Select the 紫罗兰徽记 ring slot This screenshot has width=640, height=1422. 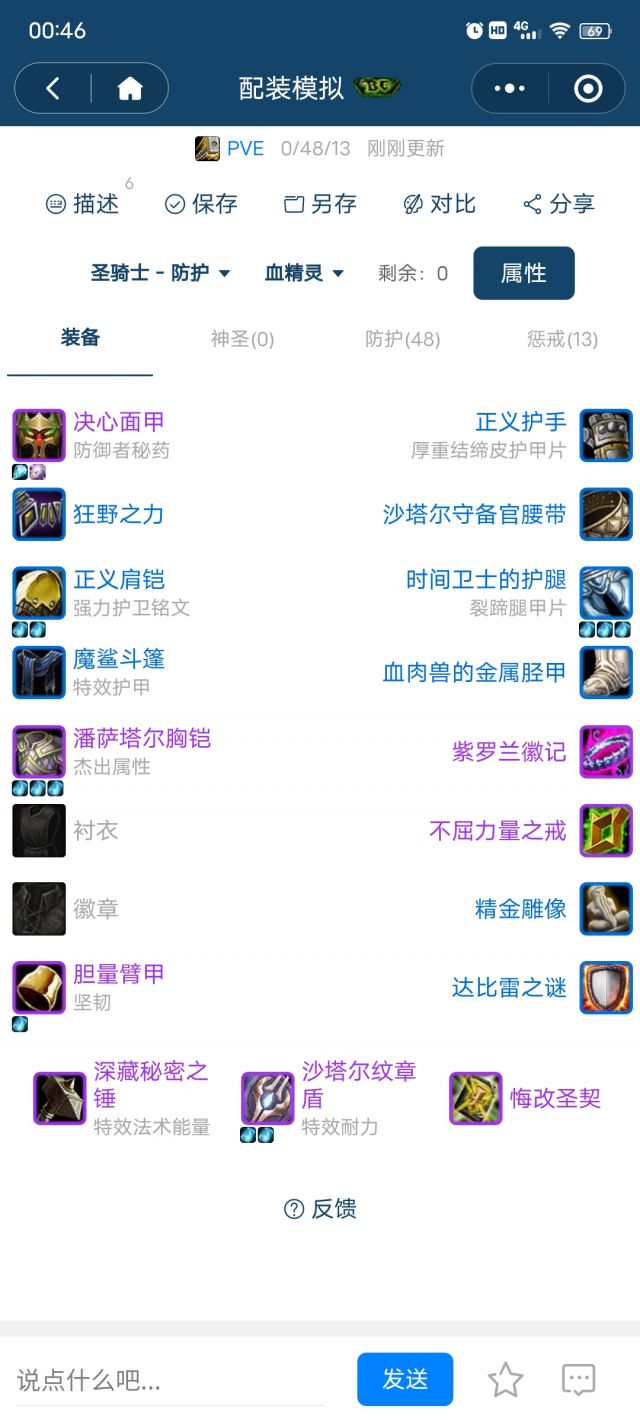point(508,751)
